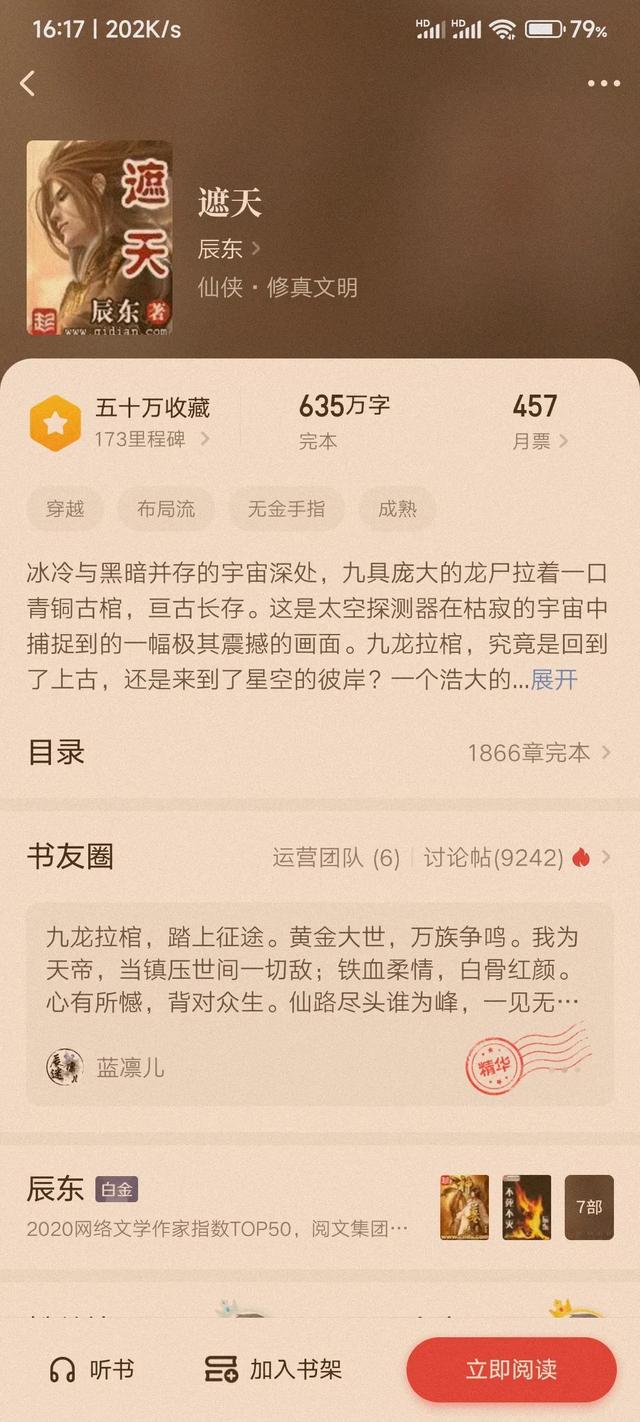640x1422 pixels.
Task: Open the three-dot overflow menu
Action: point(603,83)
